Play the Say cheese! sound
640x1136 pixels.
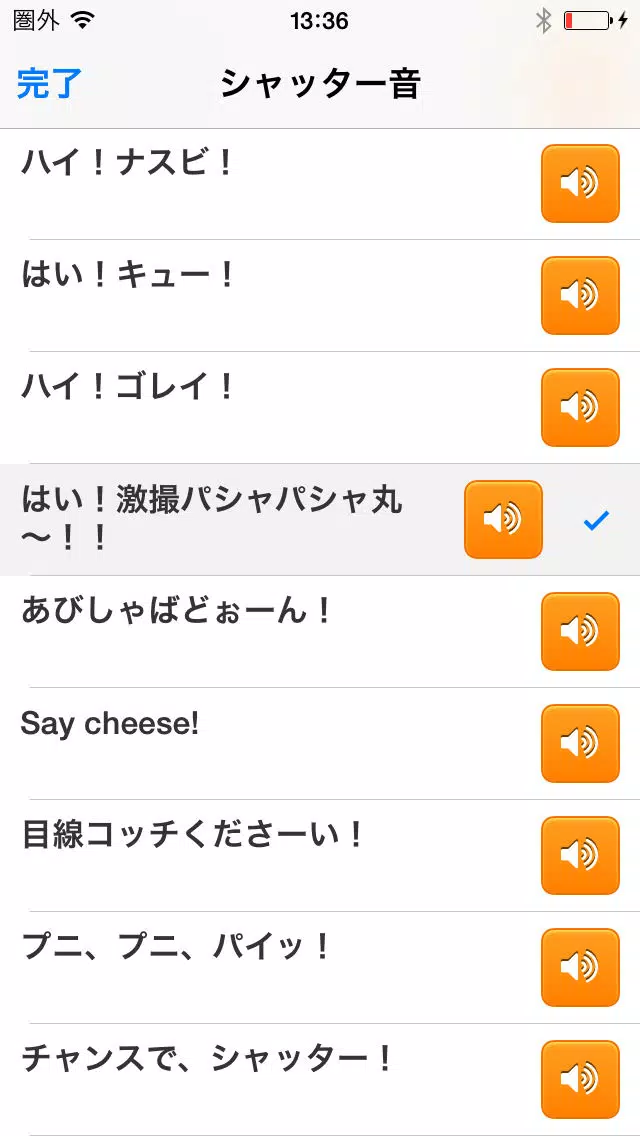(580, 743)
